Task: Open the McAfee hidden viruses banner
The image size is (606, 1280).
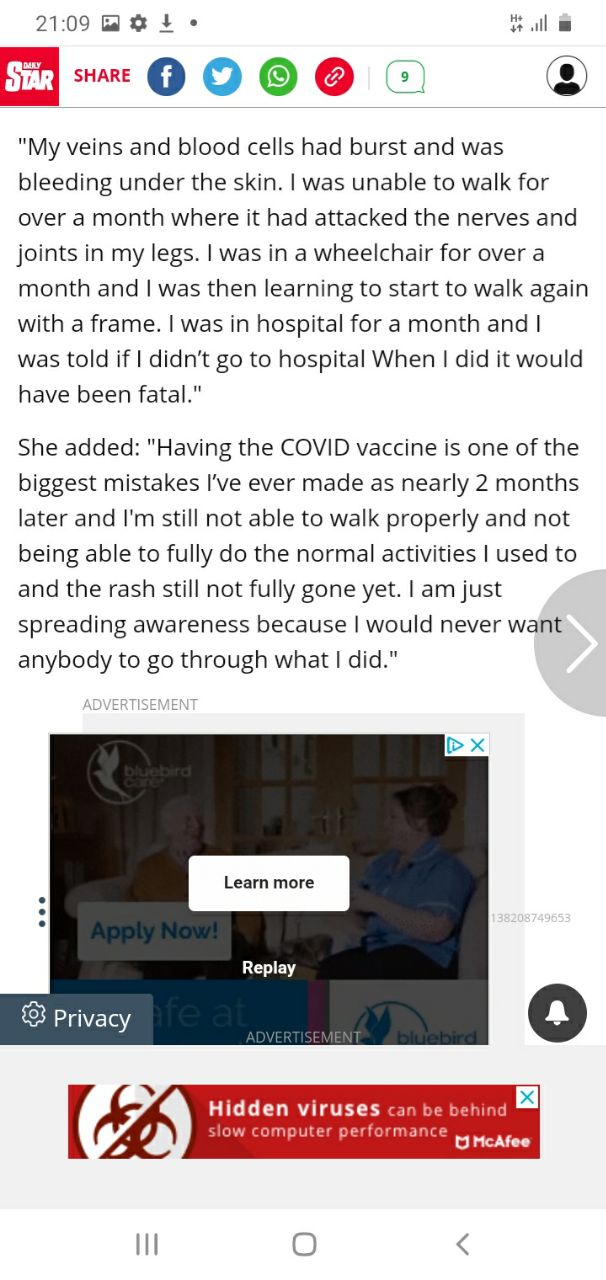Action: pyautogui.click(x=300, y=1121)
